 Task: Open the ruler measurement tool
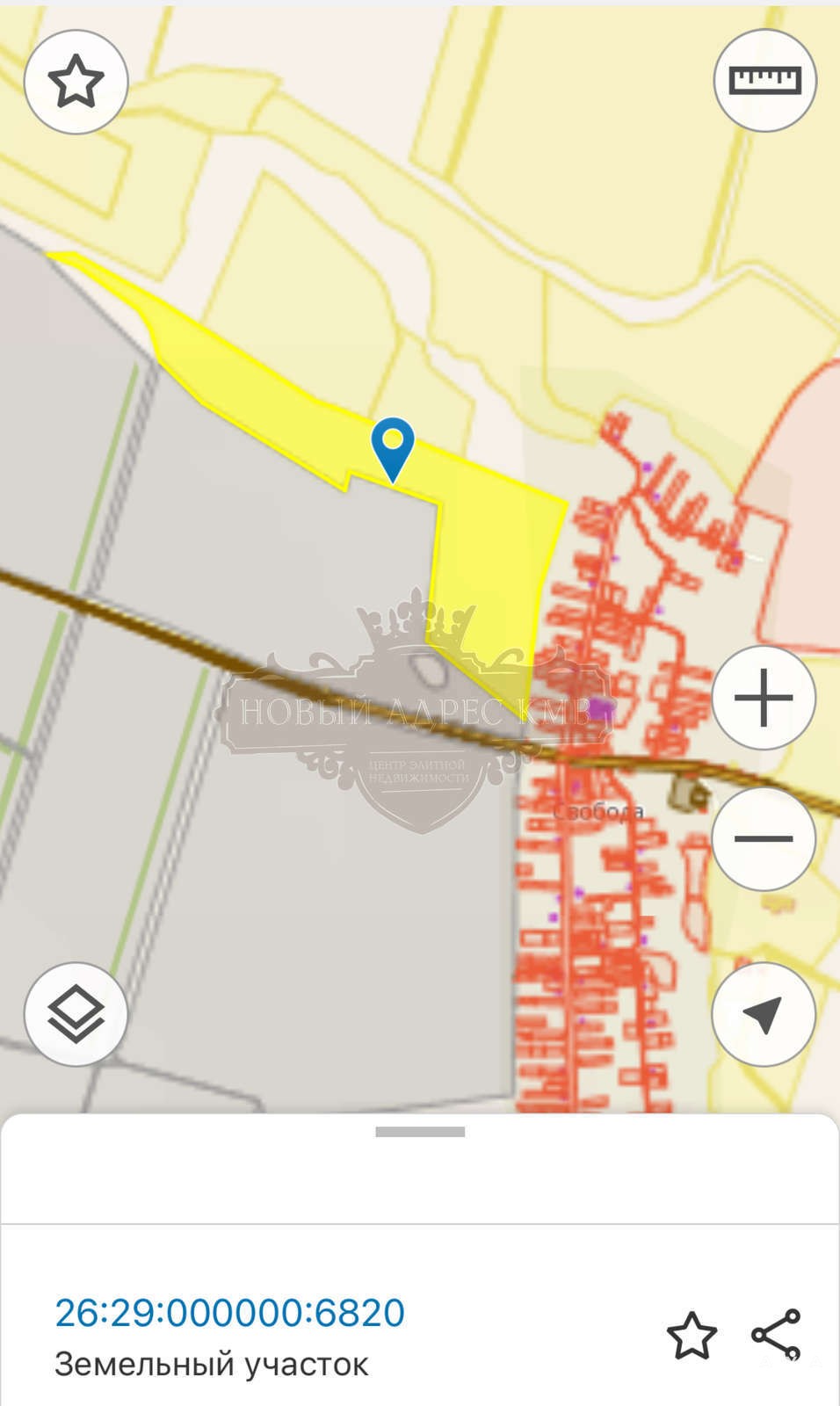point(765,80)
